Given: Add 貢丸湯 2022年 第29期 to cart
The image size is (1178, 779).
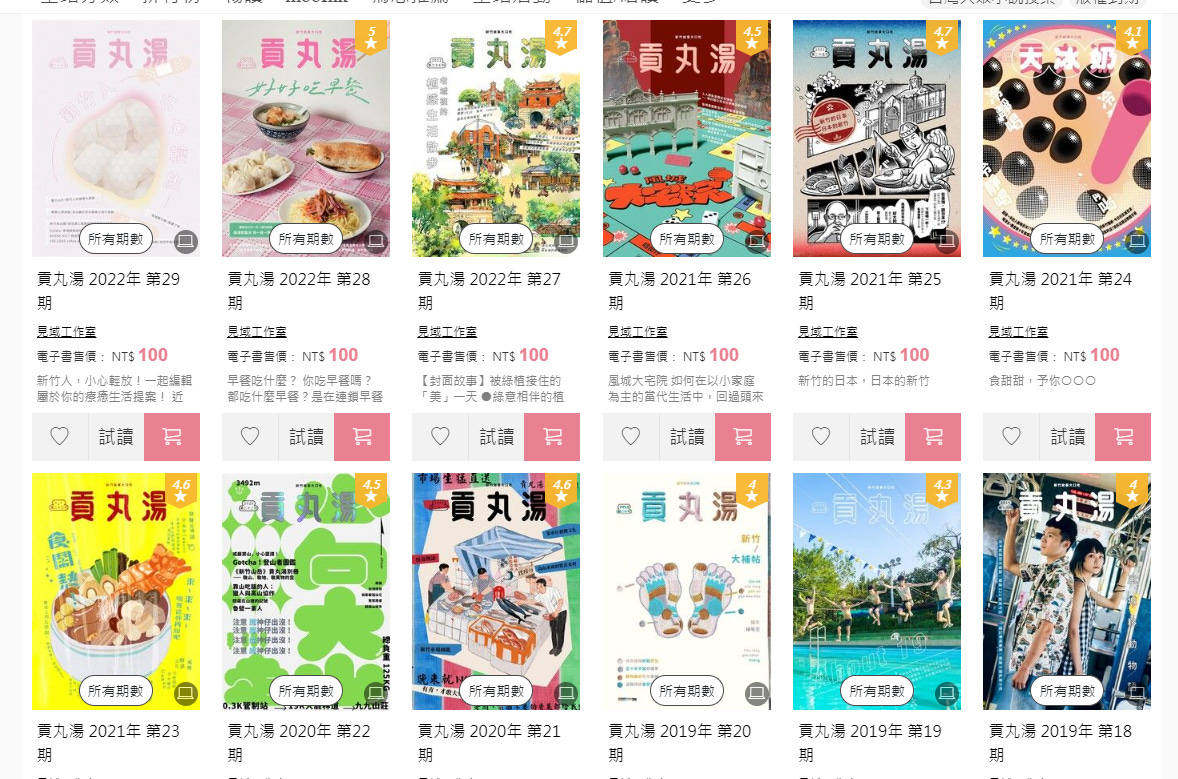Looking at the screenshot, I should [x=172, y=437].
